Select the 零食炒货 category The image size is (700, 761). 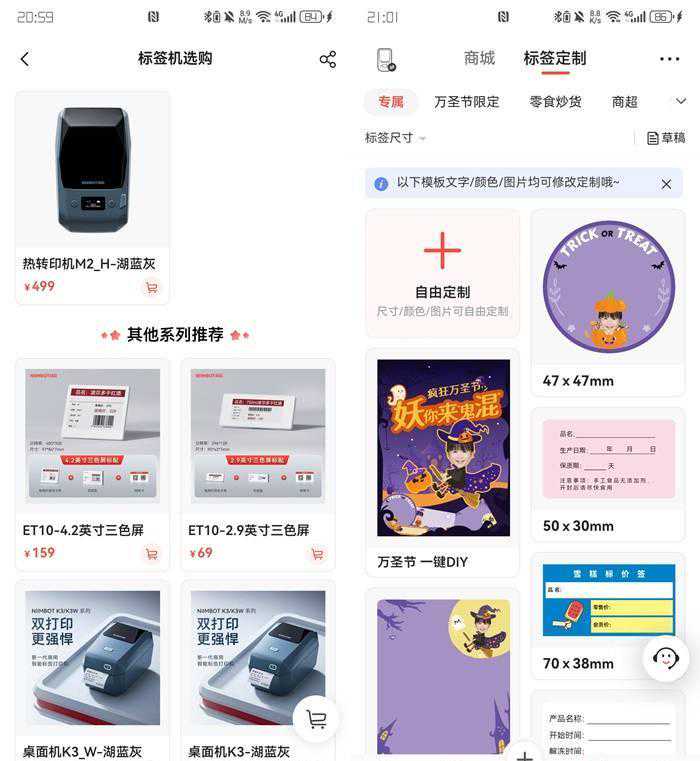point(555,102)
